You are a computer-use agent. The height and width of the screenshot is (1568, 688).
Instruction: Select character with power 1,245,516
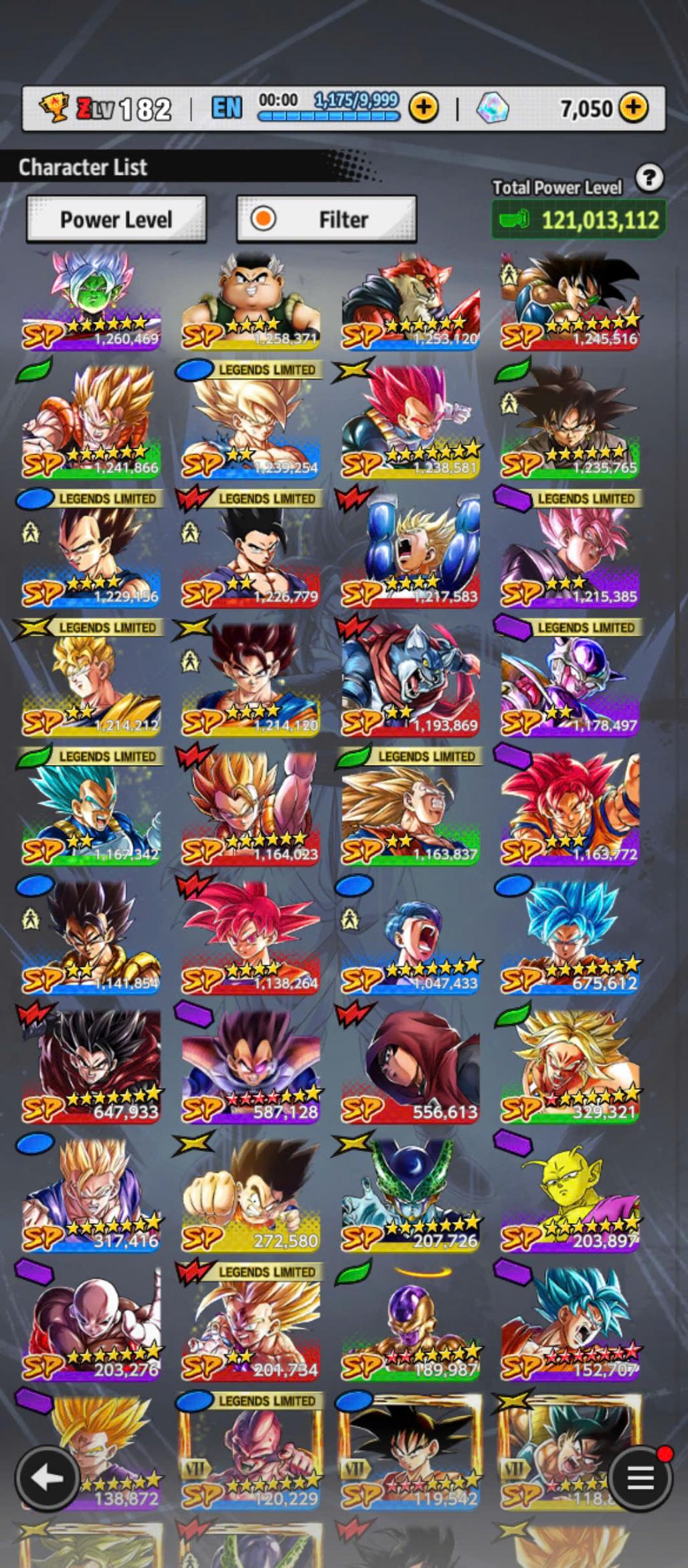[570, 301]
